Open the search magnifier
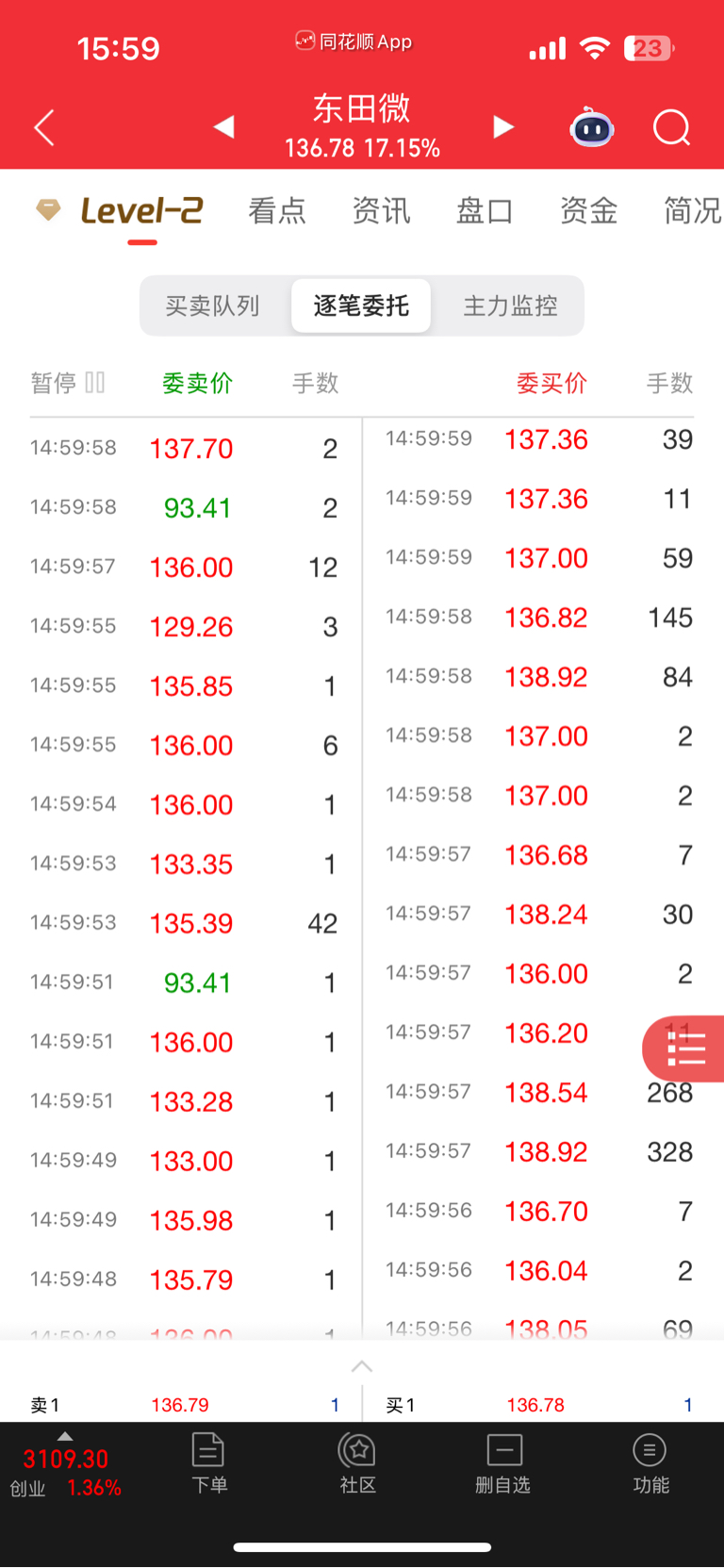This screenshot has width=724, height=1568. (x=671, y=127)
